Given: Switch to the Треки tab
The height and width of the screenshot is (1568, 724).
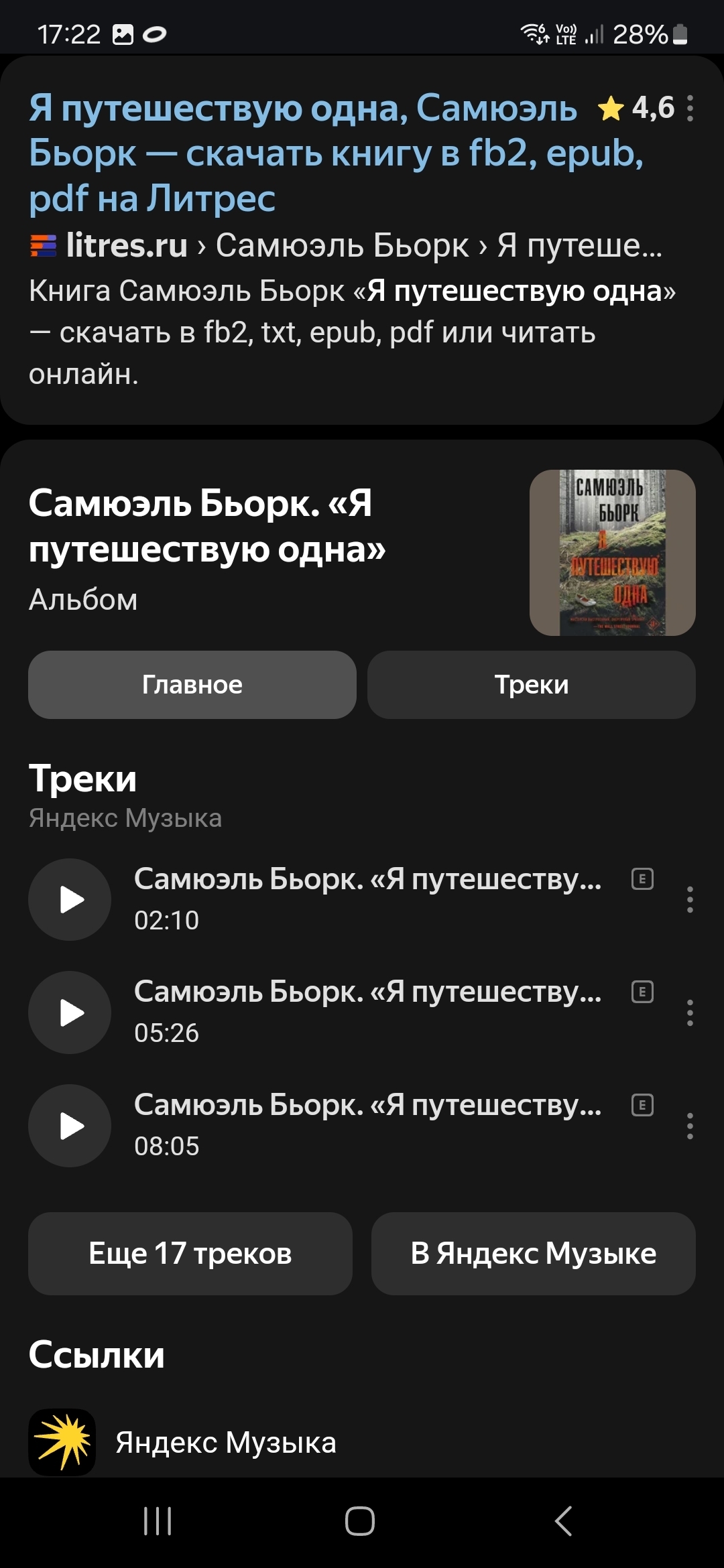Looking at the screenshot, I should (x=532, y=685).
